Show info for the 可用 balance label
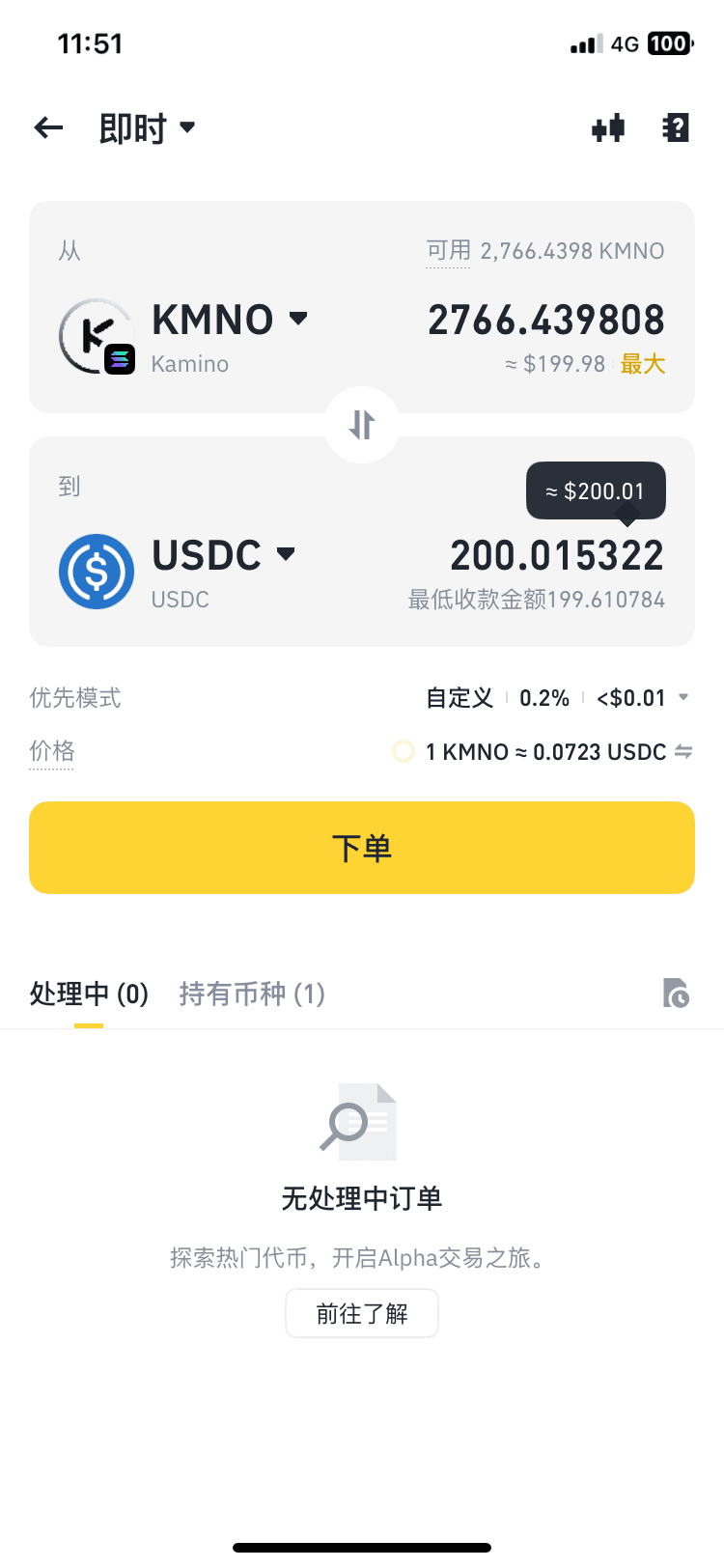The height and width of the screenshot is (1568, 724). (x=448, y=251)
